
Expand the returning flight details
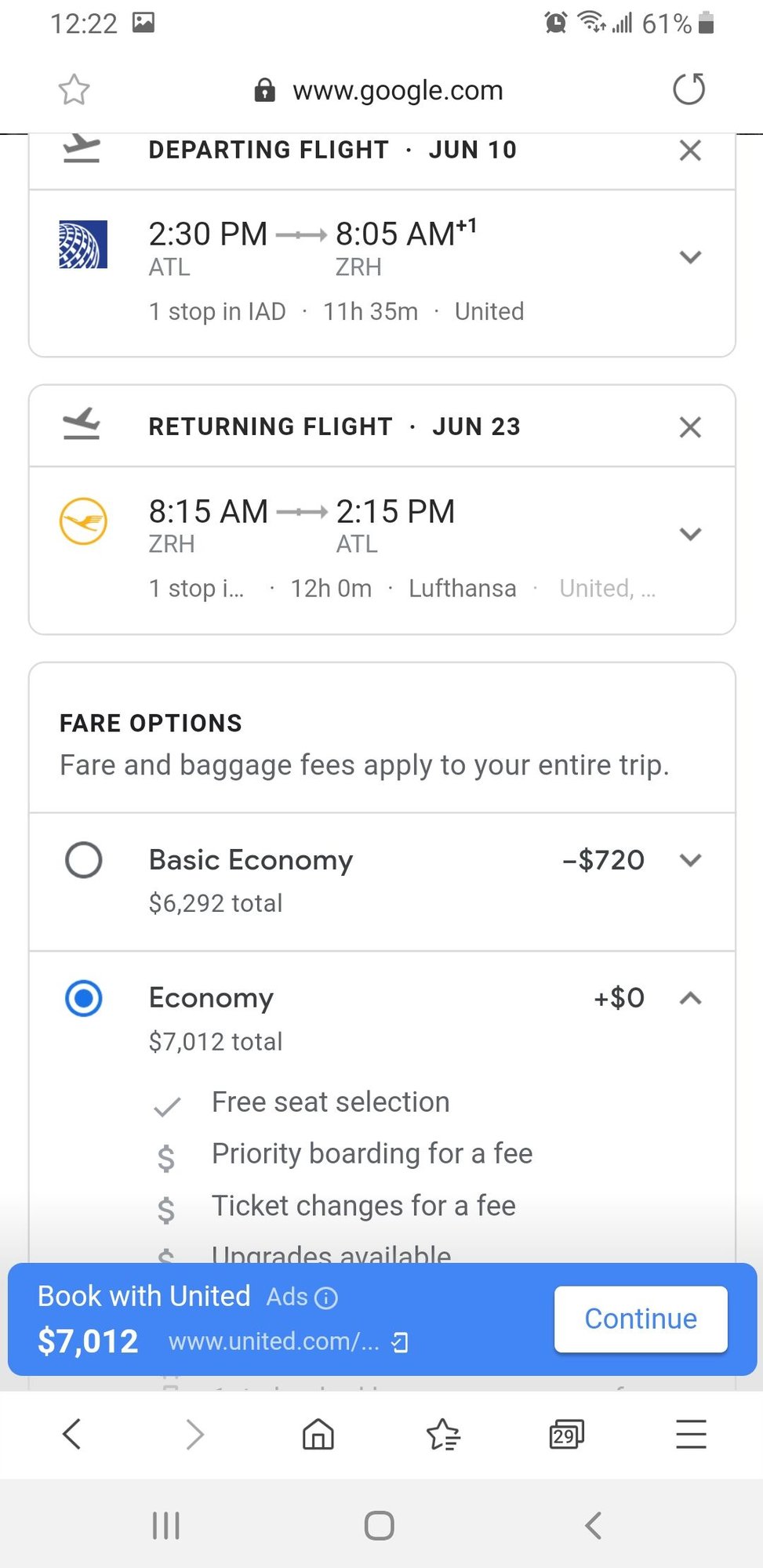(690, 533)
